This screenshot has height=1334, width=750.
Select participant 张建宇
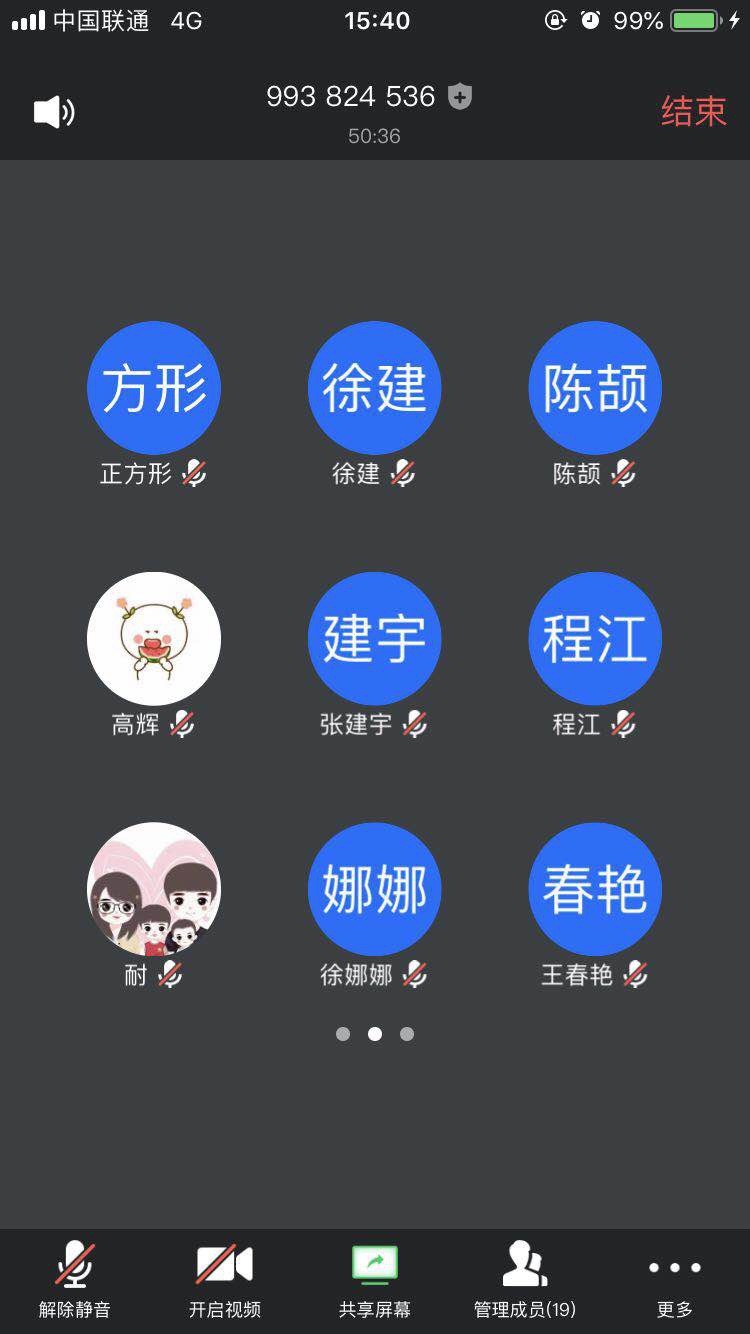[x=375, y=638]
